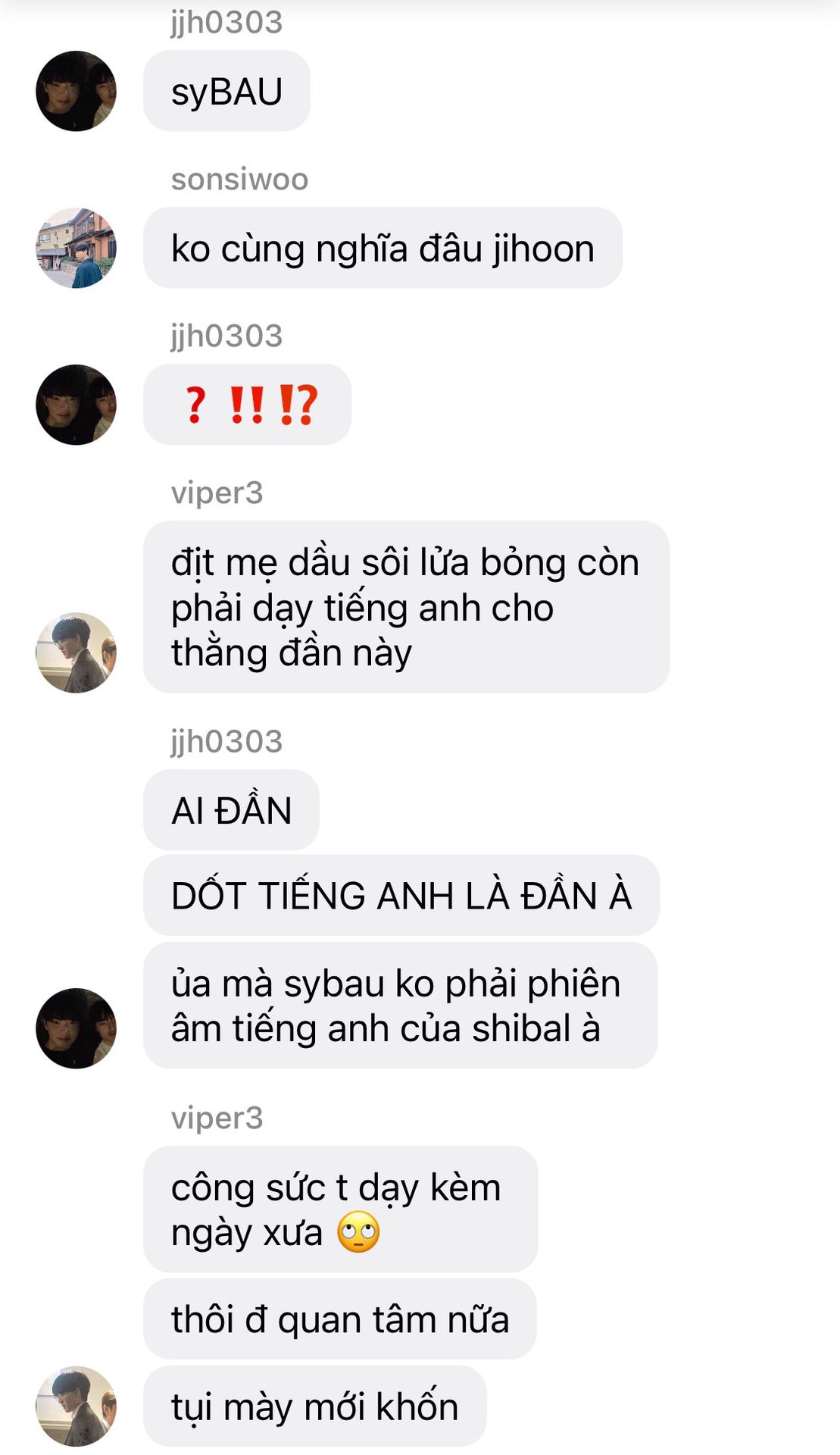Tap jjh0303's avatar next to red punctuation message

pos(76,405)
